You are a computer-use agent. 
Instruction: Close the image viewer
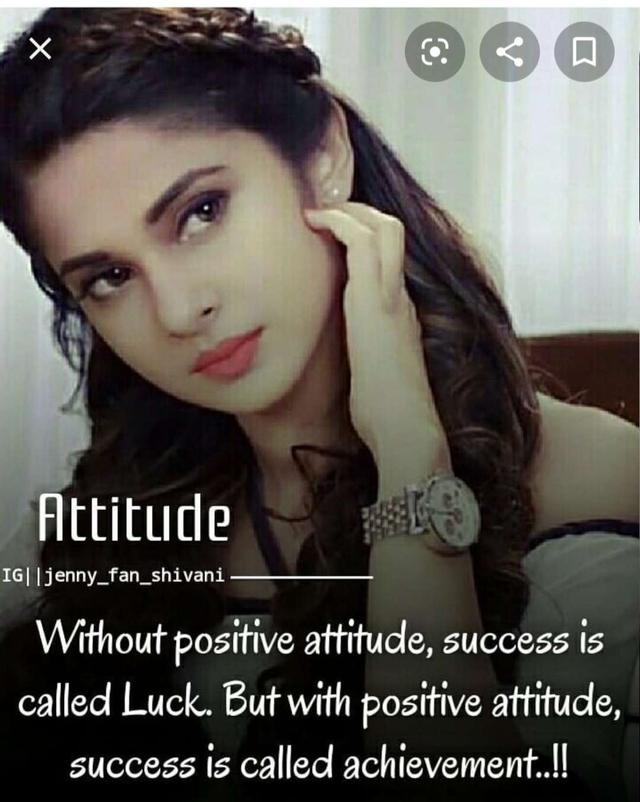click(40, 48)
